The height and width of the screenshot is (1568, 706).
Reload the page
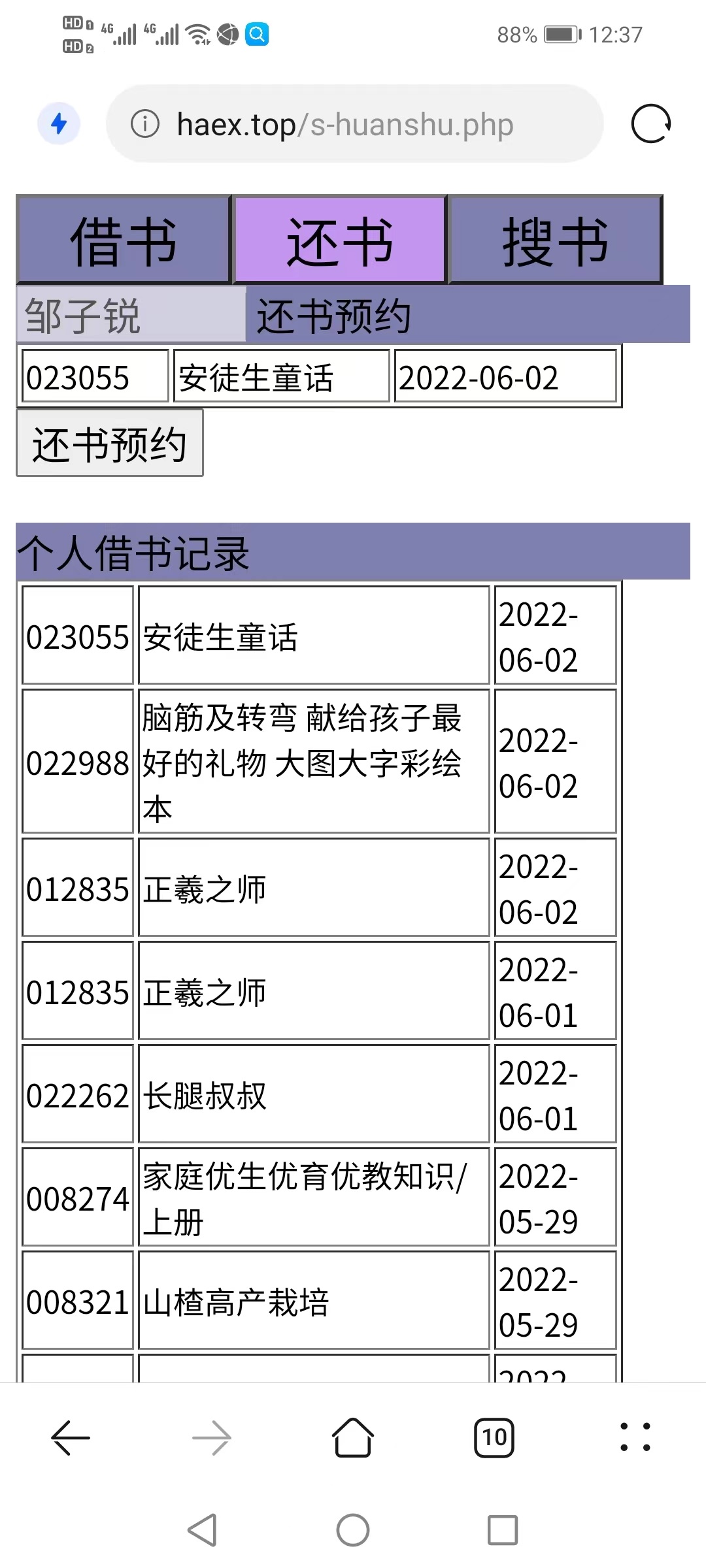click(x=650, y=123)
